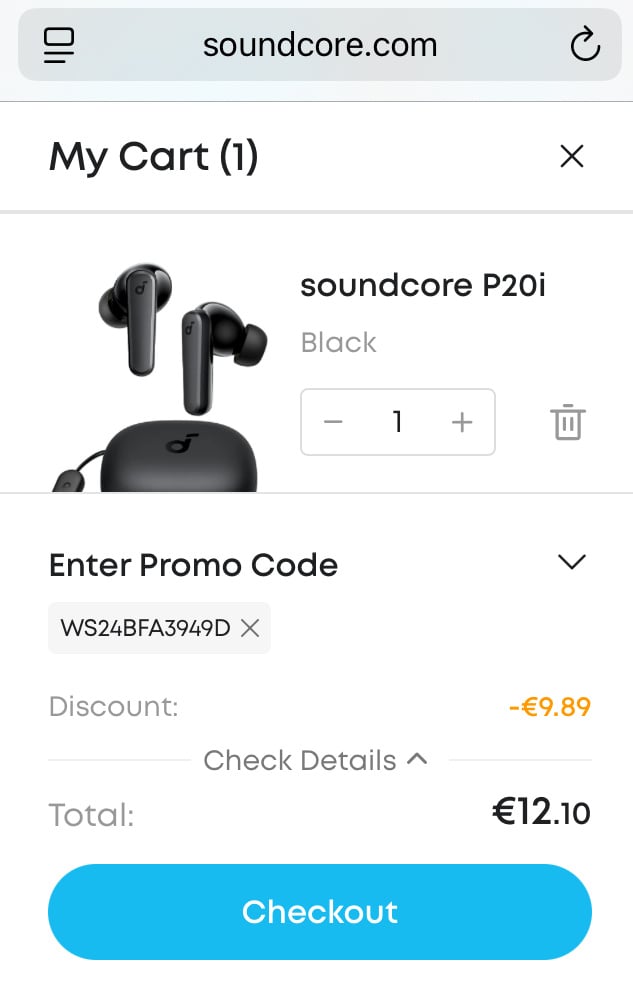Expand the Enter Promo Code section
Viewport: 633px width, 991px height.
click(571, 562)
